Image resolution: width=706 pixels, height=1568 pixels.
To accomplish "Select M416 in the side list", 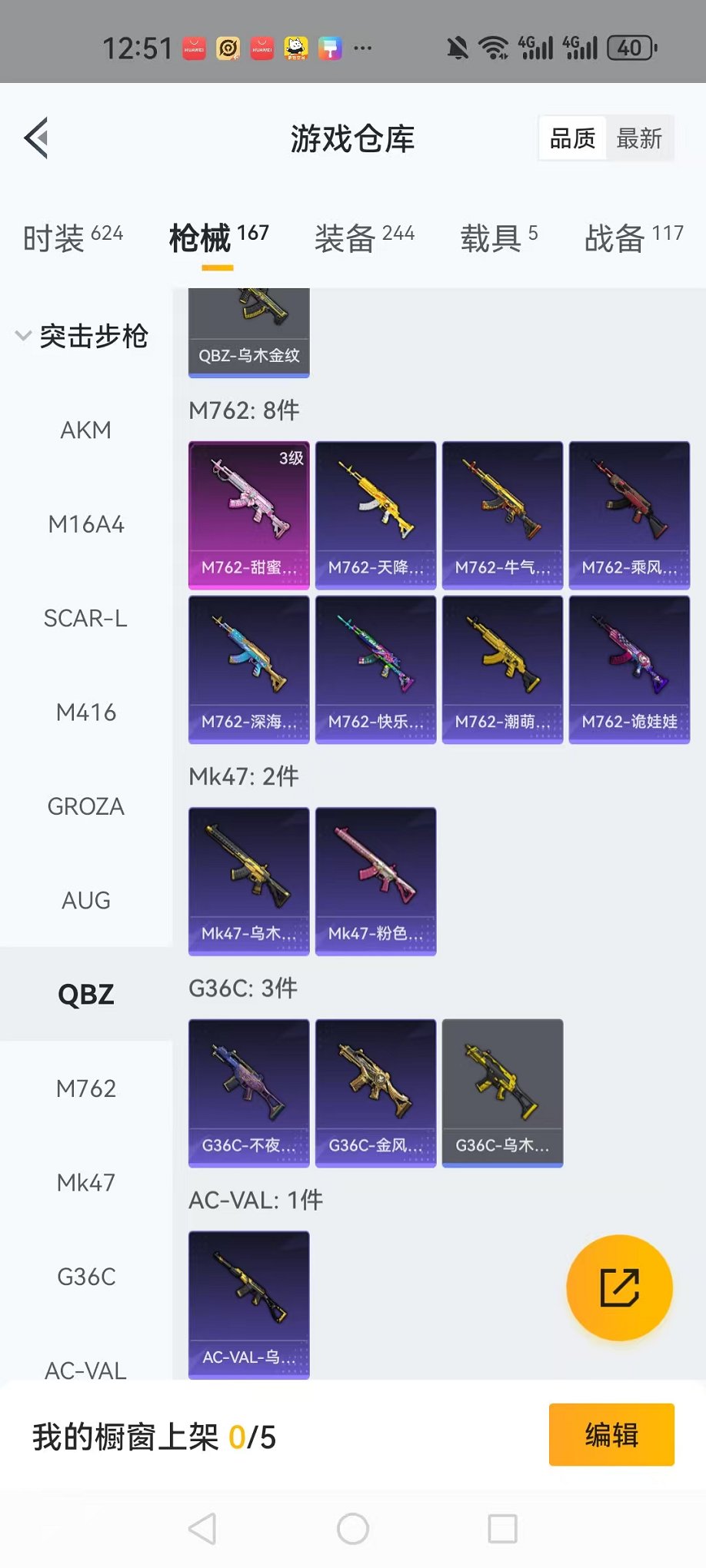I will tap(86, 713).
